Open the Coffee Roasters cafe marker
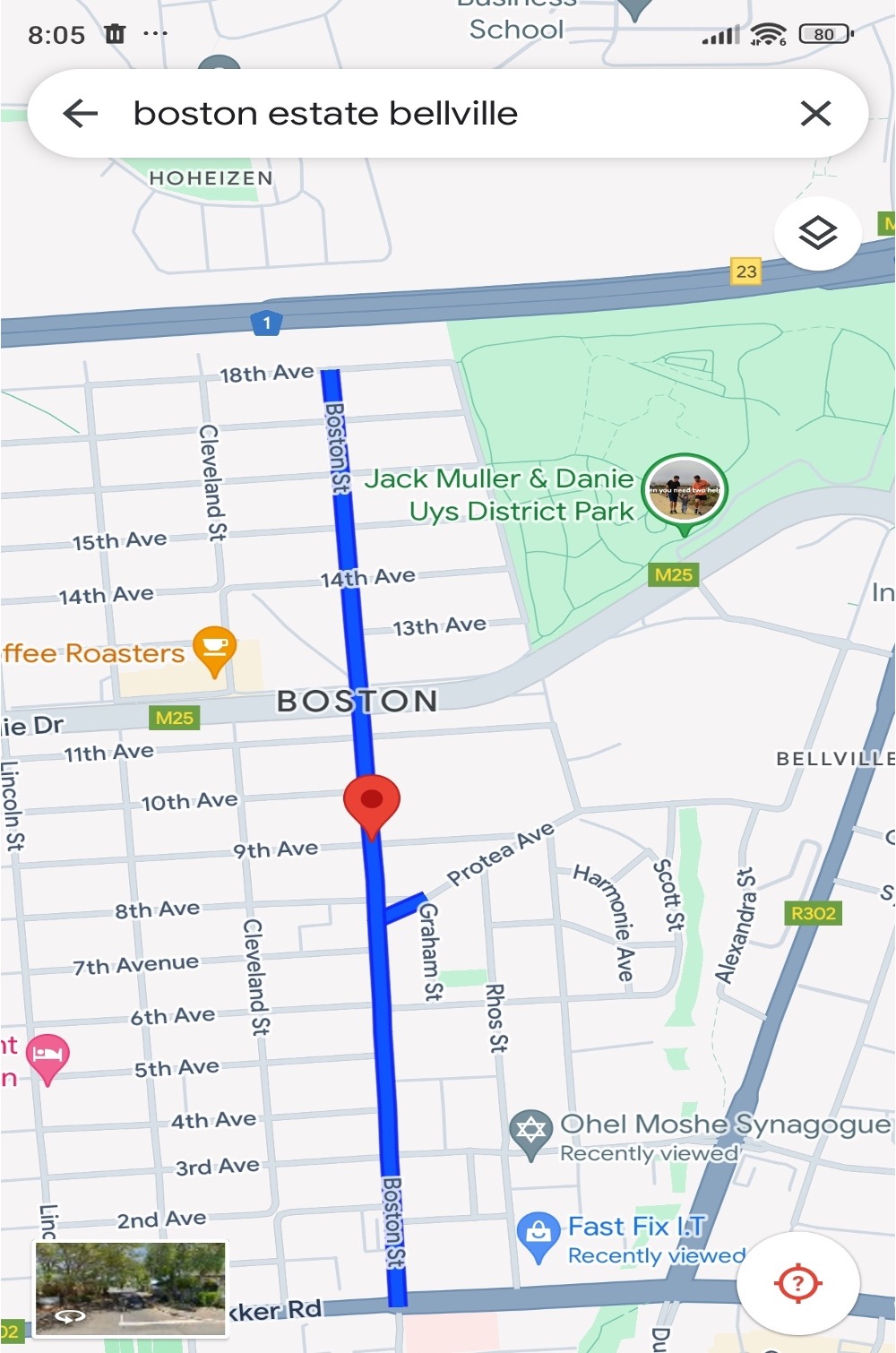This screenshot has height=1353, width=896. [x=215, y=649]
